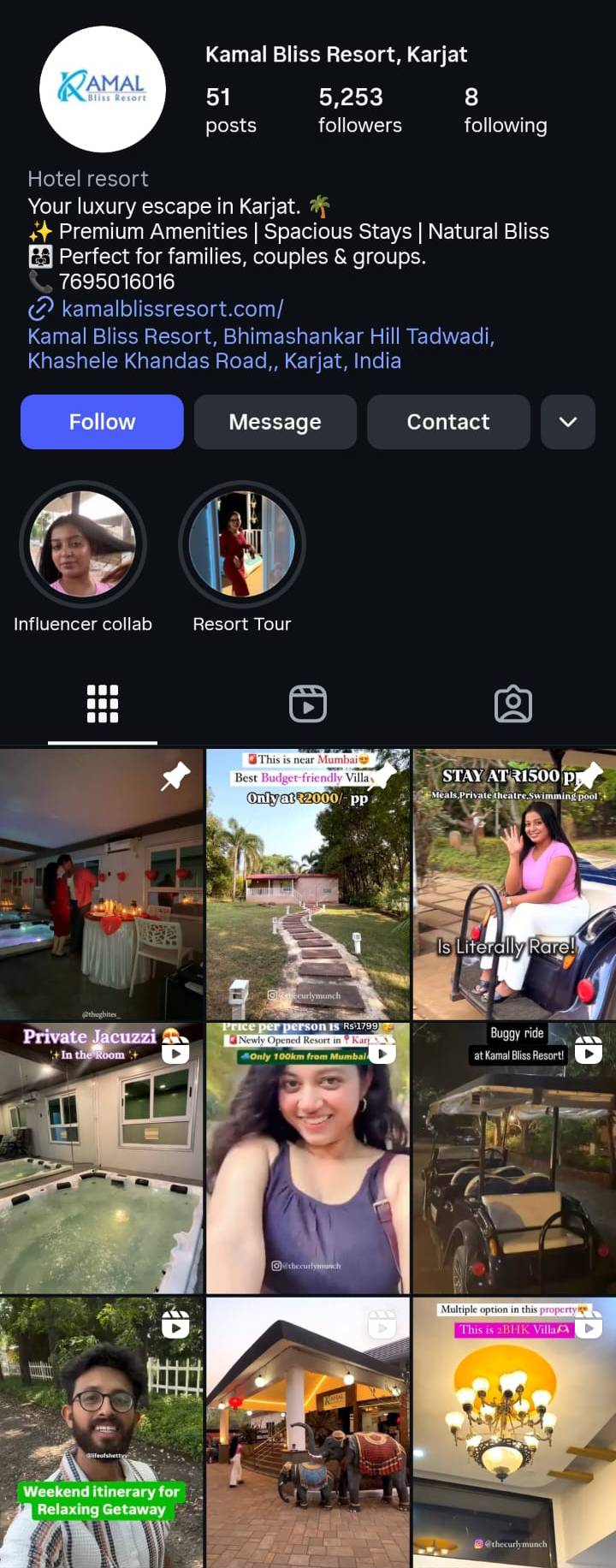Open kamalblissresort.com link
This screenshot has width=616, height=1568.
tap(171, 308)
